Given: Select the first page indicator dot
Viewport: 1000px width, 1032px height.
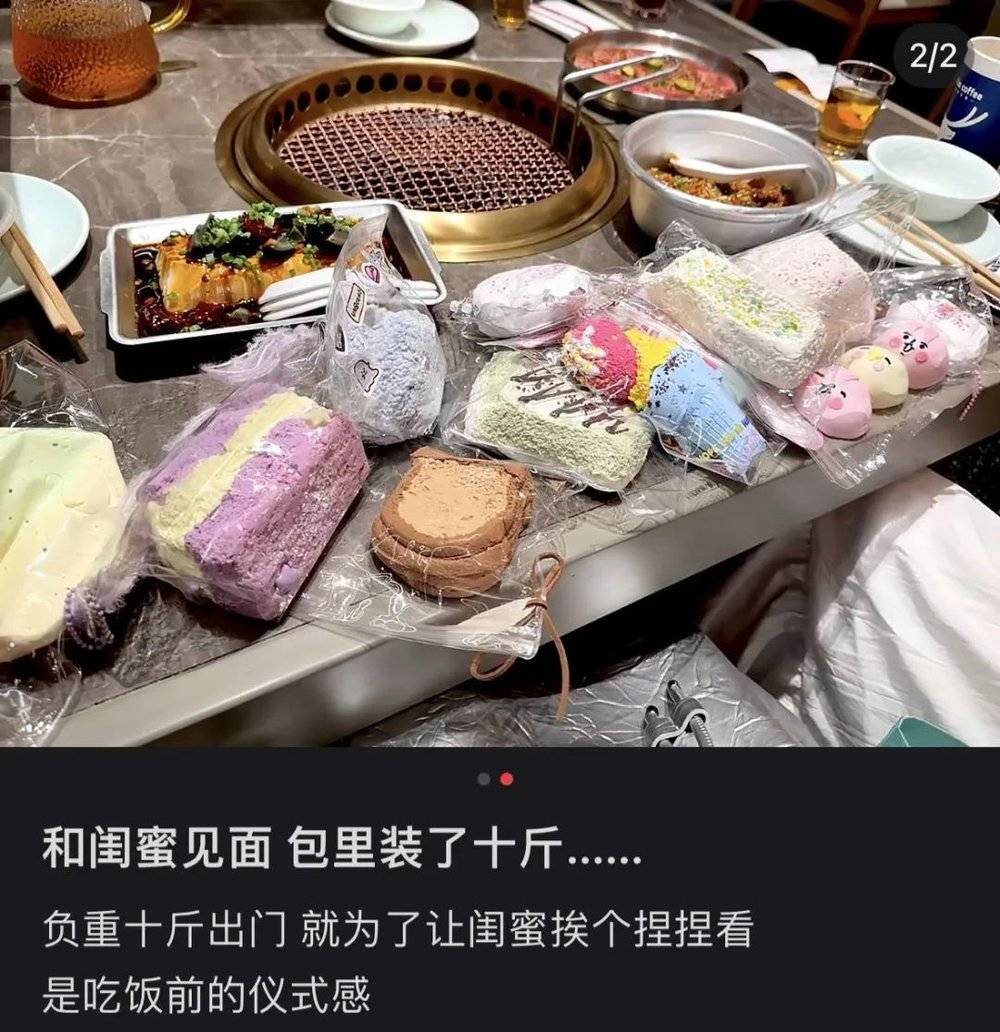Looking at the screenshot, I should coord(484,779).
